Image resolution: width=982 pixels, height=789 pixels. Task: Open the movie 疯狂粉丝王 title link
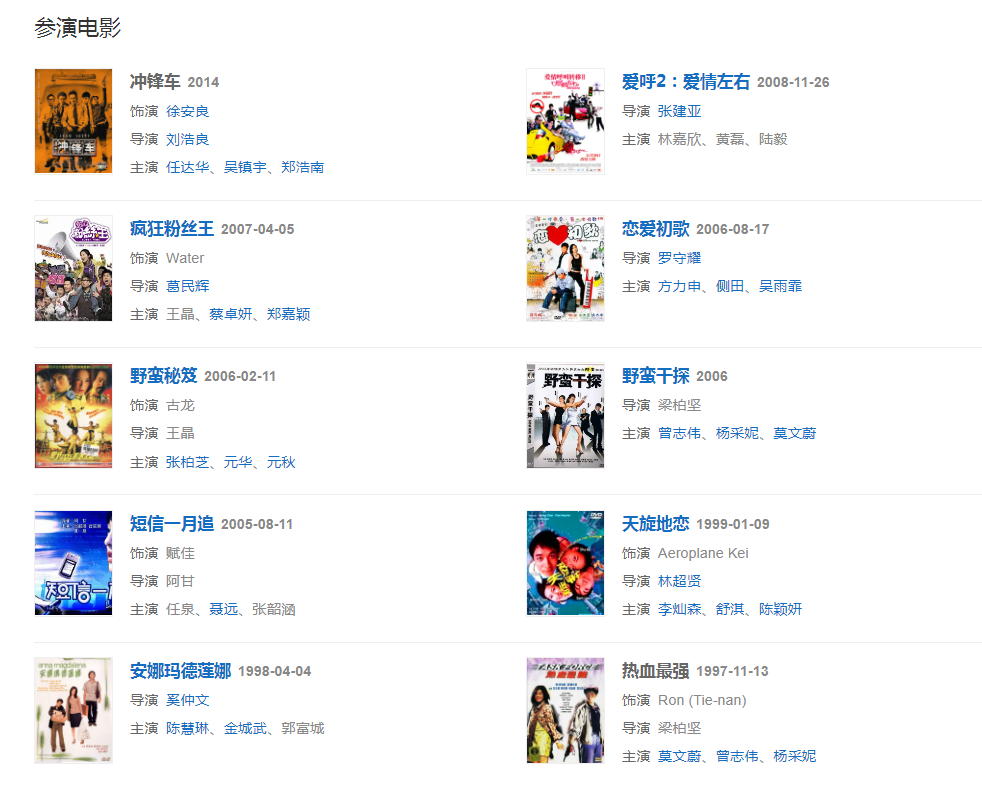point(171,229)
